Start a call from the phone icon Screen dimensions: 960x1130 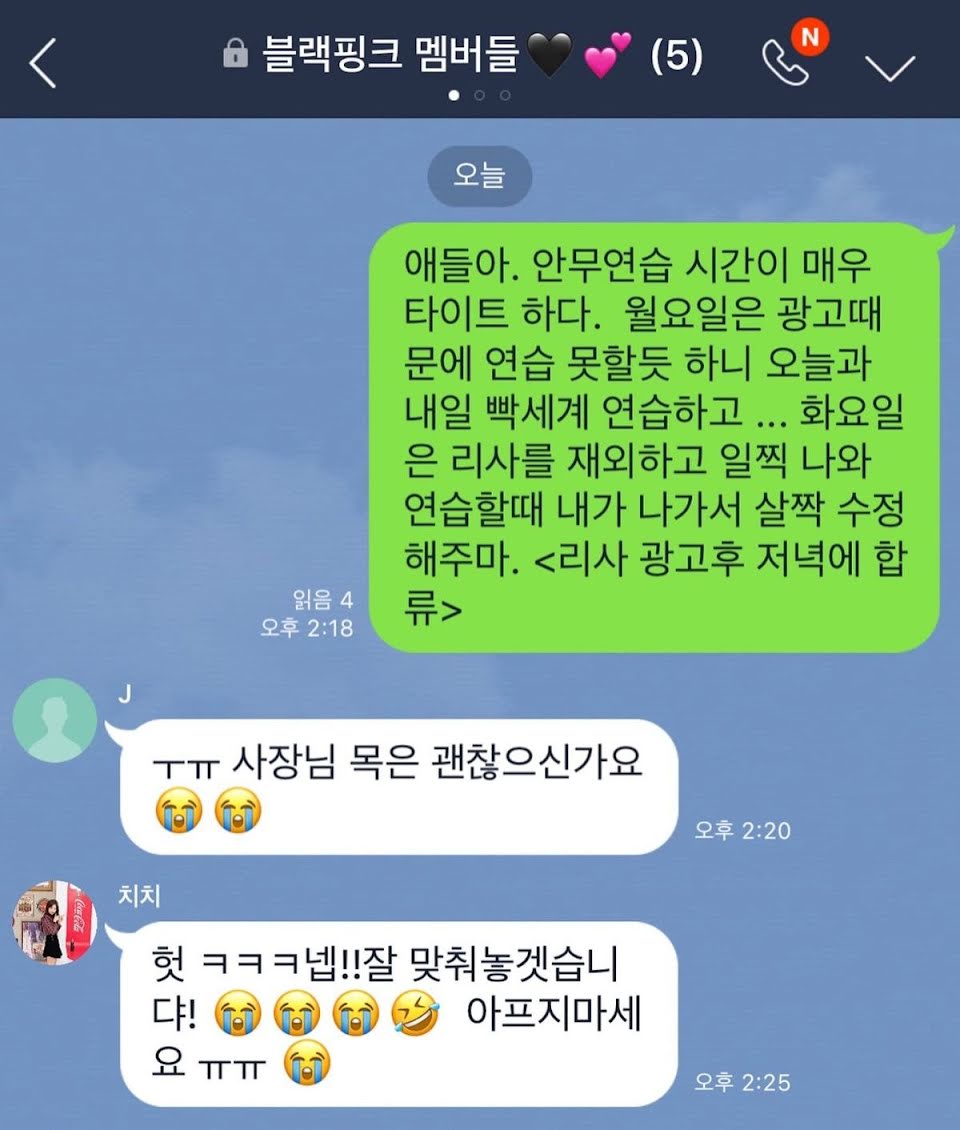pos(785,64)
